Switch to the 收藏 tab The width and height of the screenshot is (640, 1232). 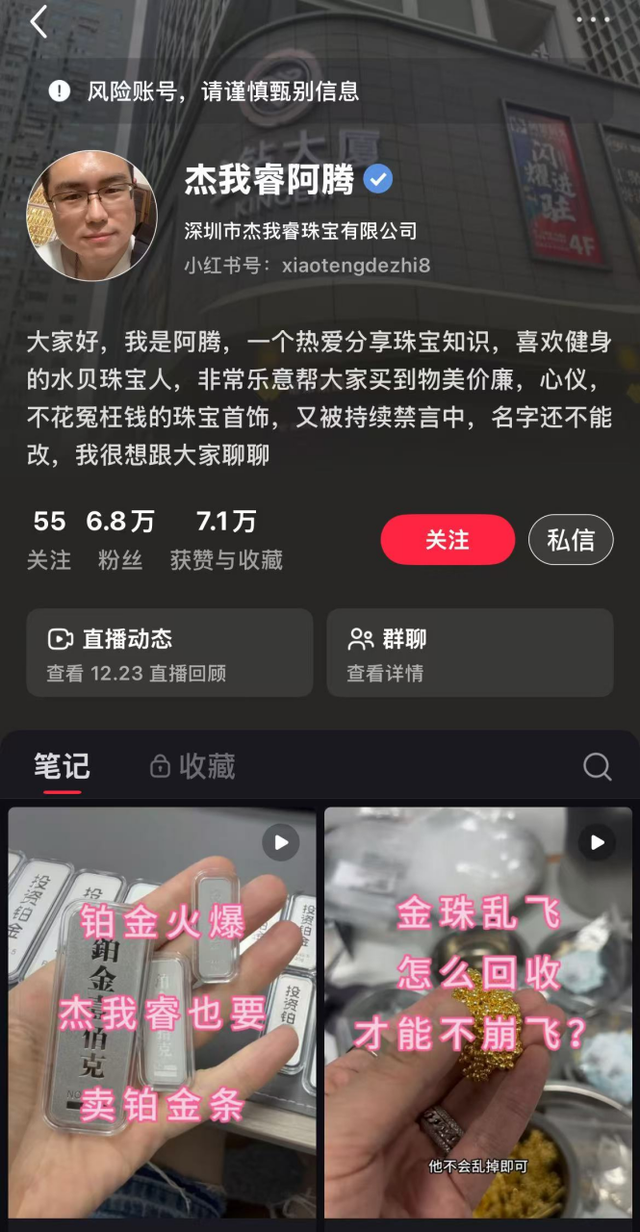192,766
